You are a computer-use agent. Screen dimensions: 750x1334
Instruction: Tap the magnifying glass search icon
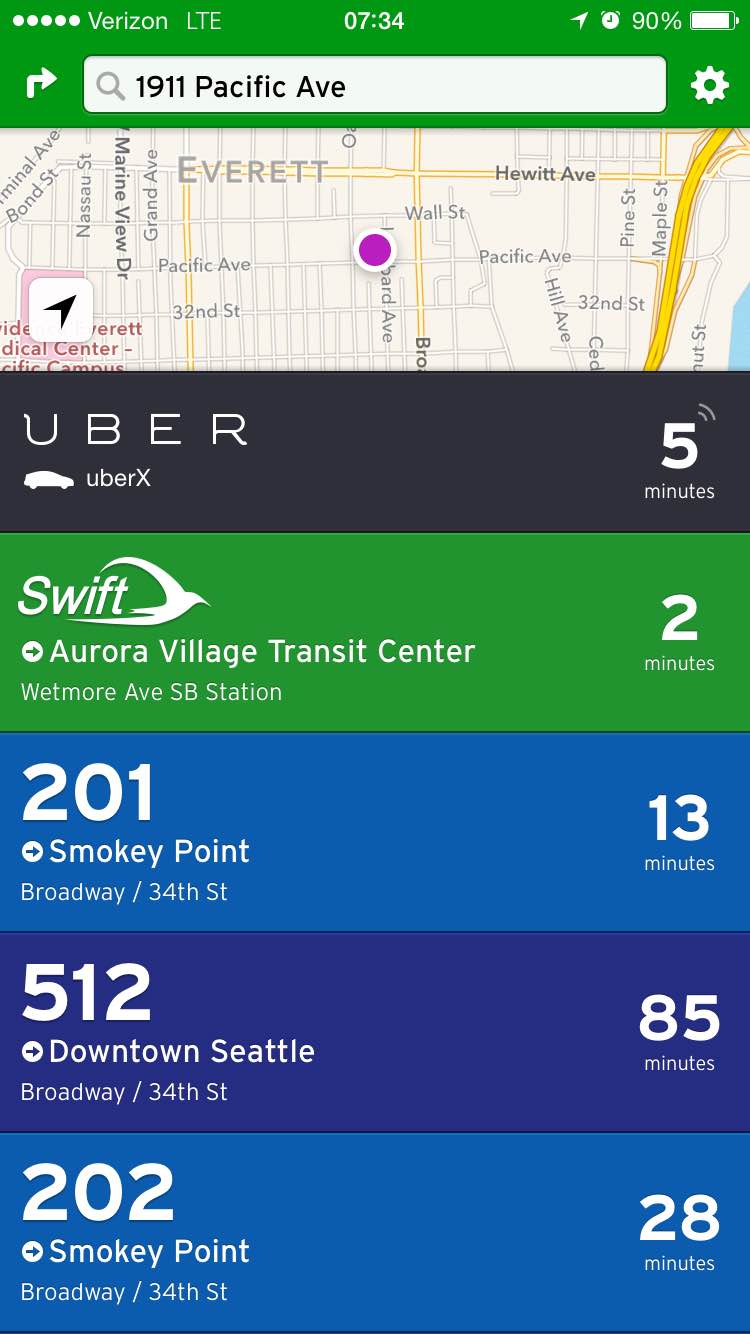pos(109,85)
